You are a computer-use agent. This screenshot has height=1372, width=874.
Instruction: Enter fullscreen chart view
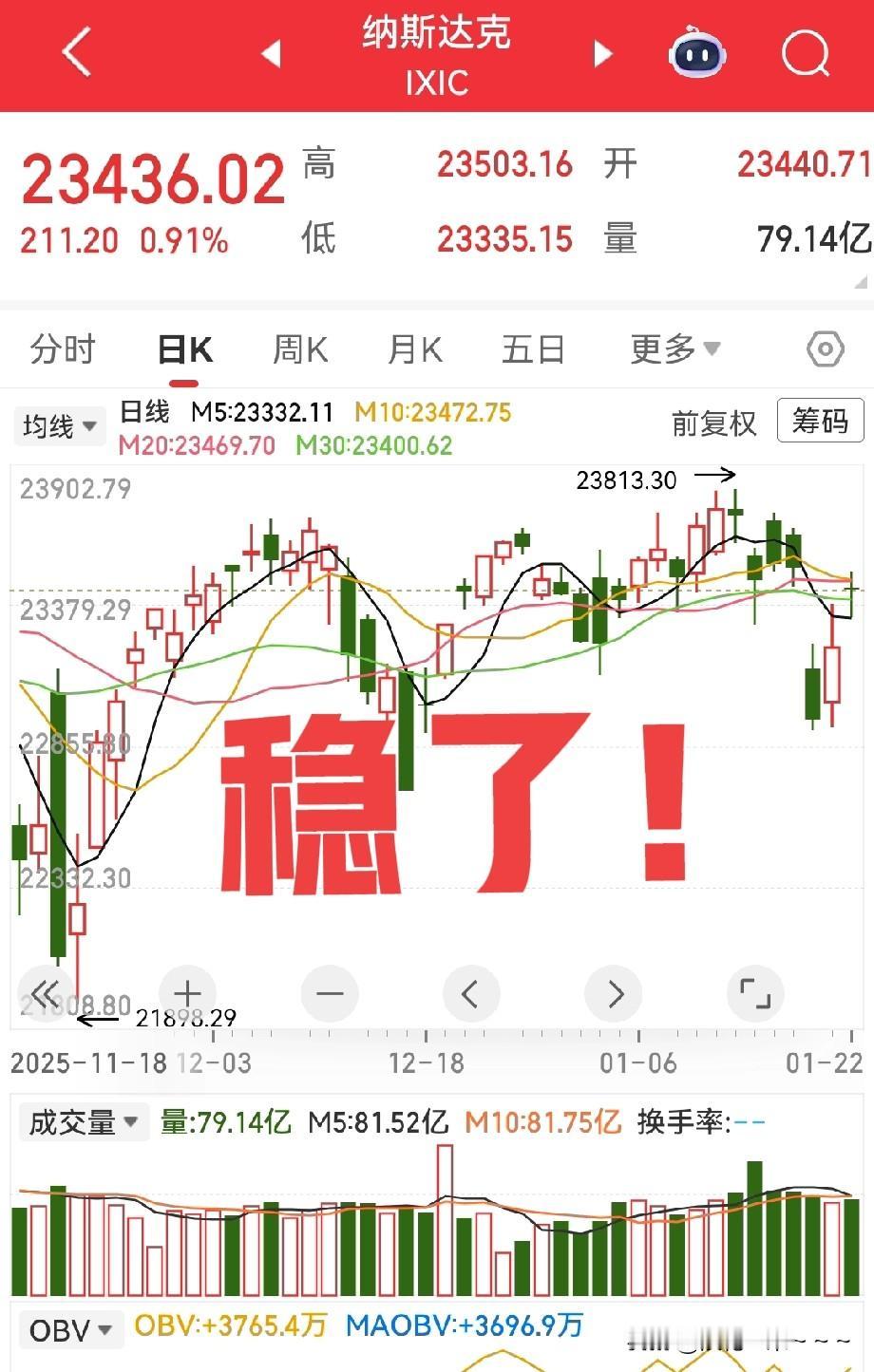755,993
